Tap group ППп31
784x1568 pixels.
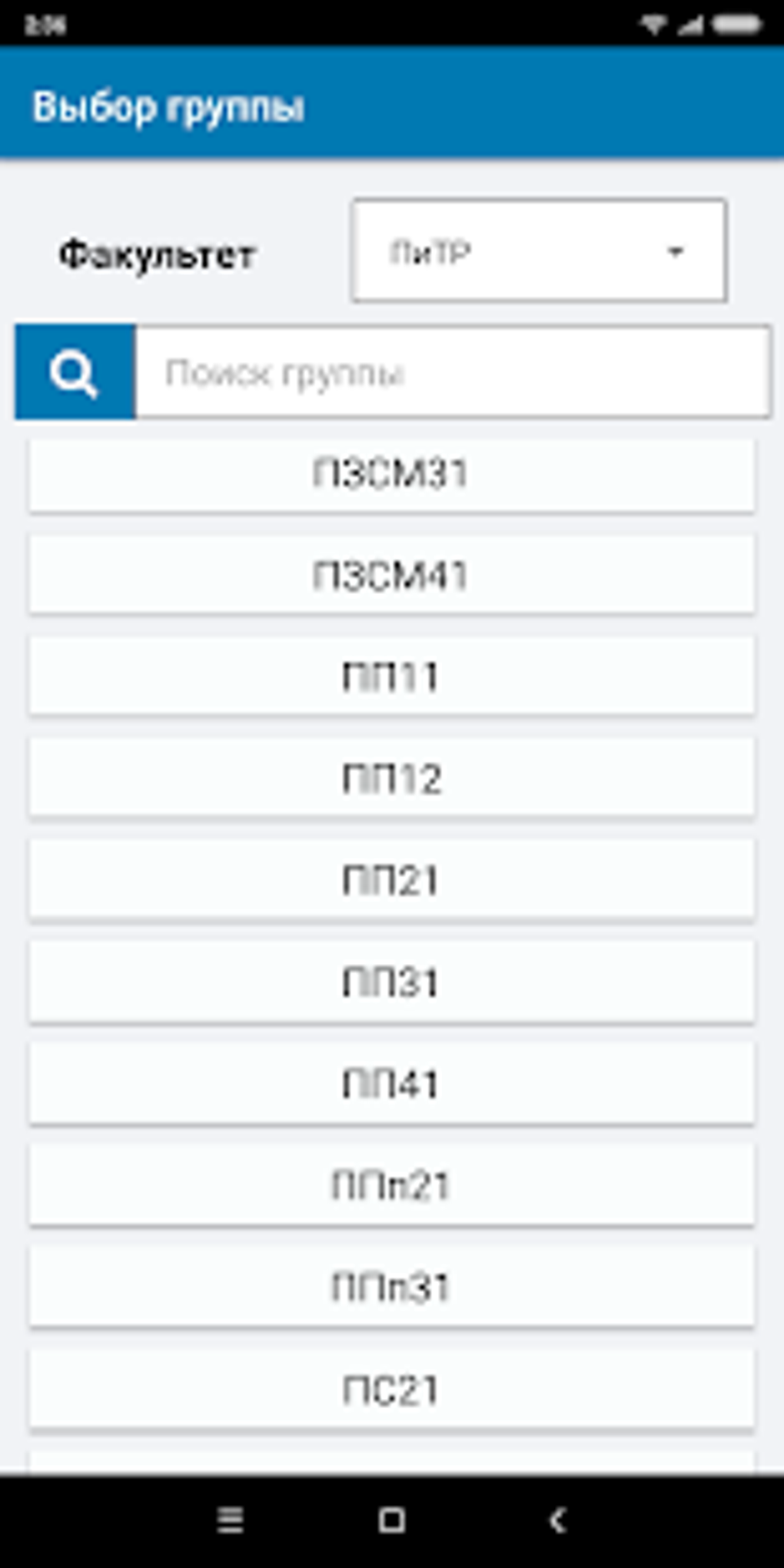(391, 1287)
